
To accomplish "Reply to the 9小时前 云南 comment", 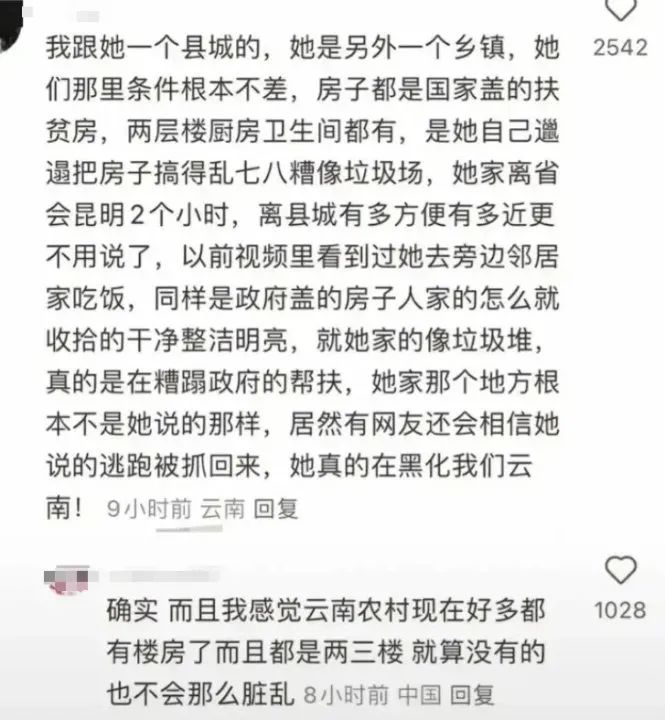I will coord(276,508).
